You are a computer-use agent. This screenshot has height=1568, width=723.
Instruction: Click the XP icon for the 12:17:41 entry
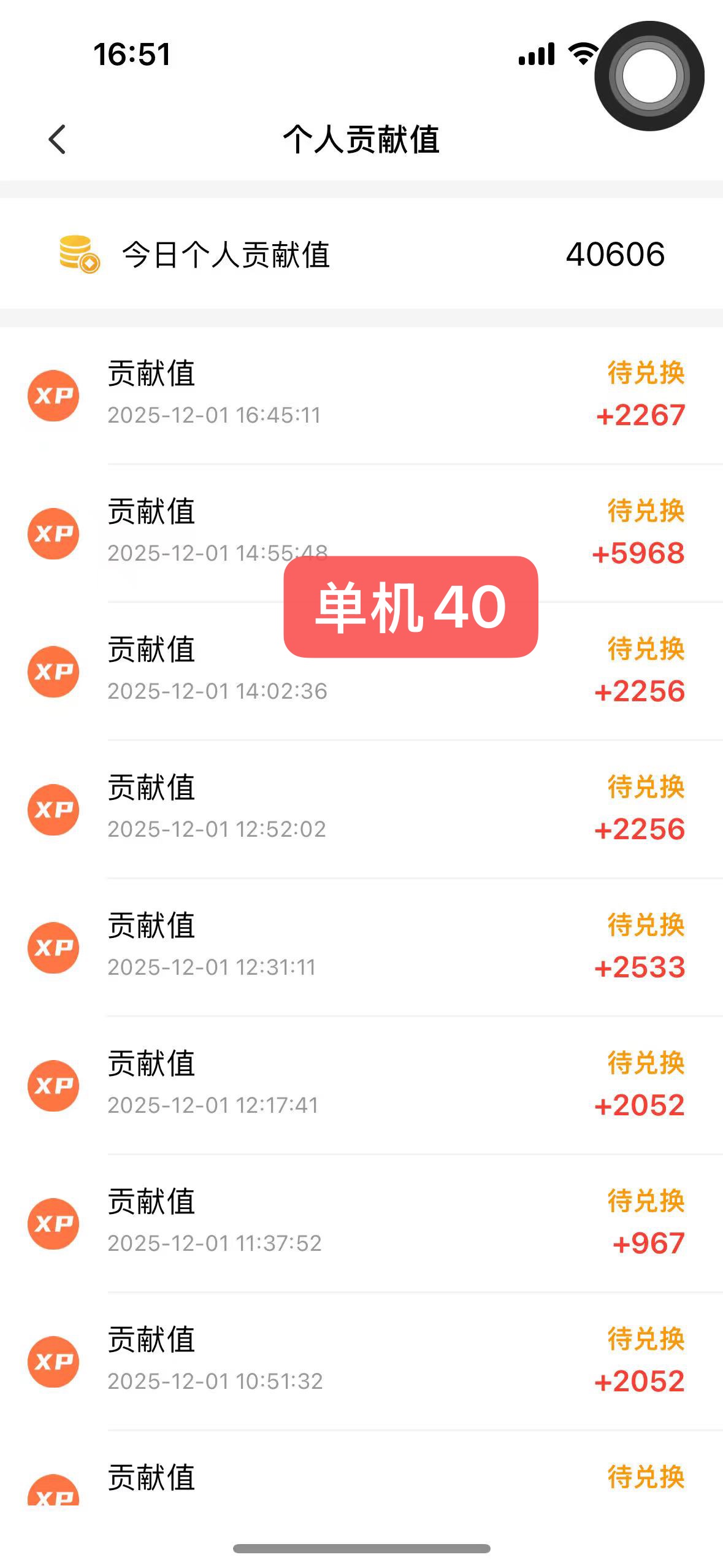tap(54, 1086)
